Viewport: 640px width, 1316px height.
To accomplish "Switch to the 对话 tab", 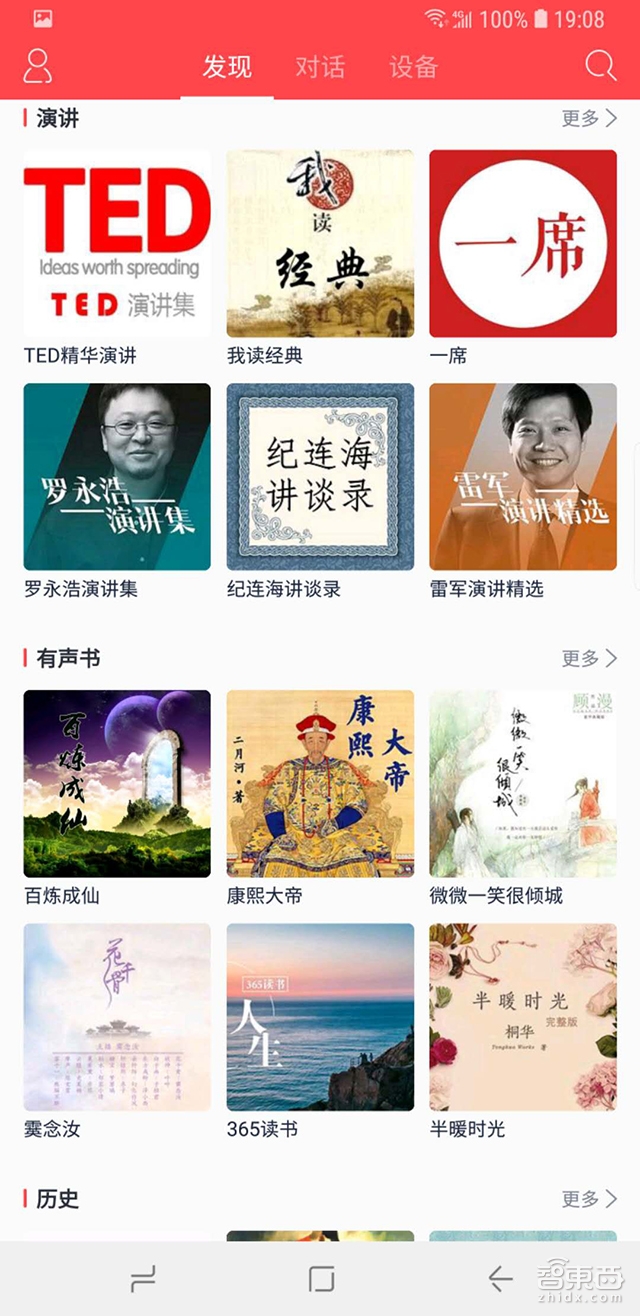I will tap(320, 67).
